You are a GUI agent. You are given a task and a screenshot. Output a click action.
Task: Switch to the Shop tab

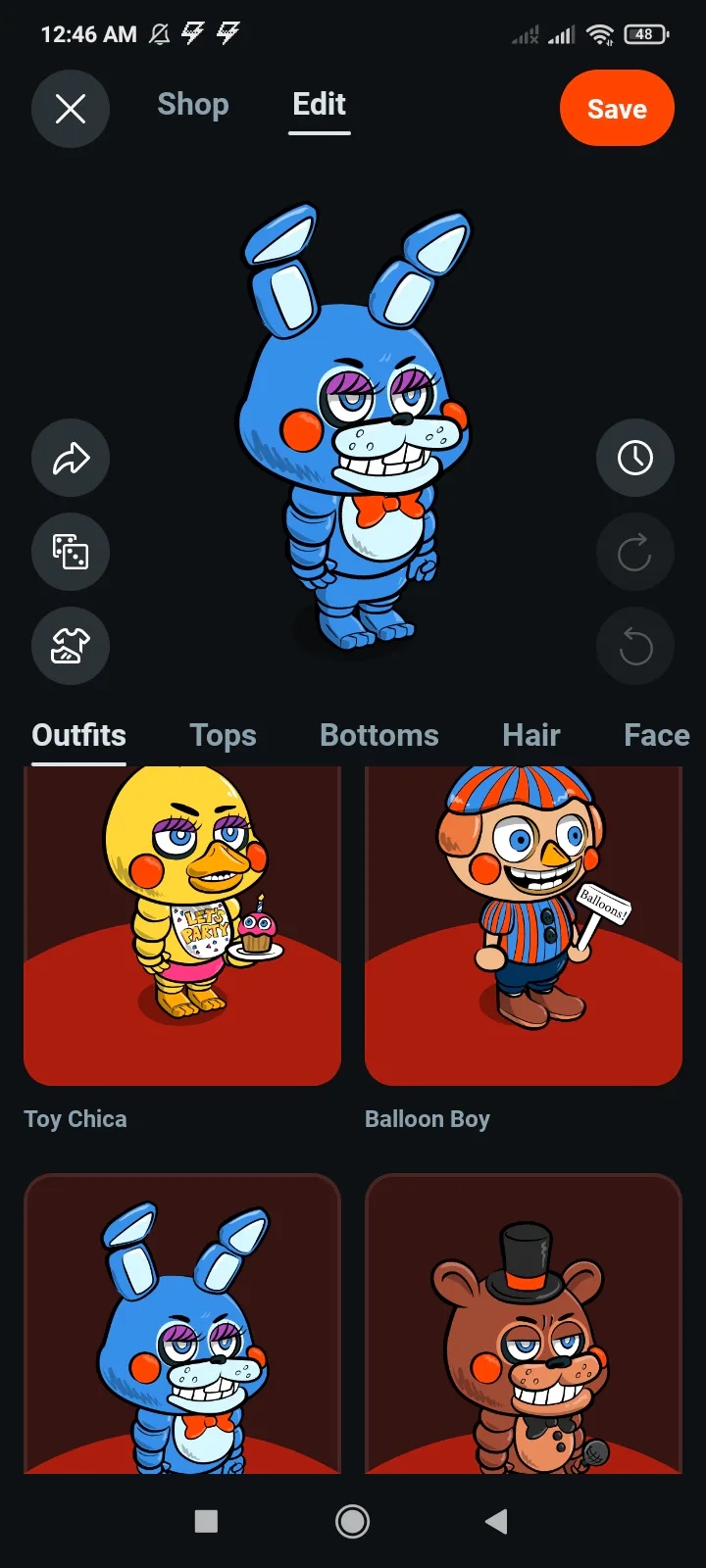click(x=193, y=105)
